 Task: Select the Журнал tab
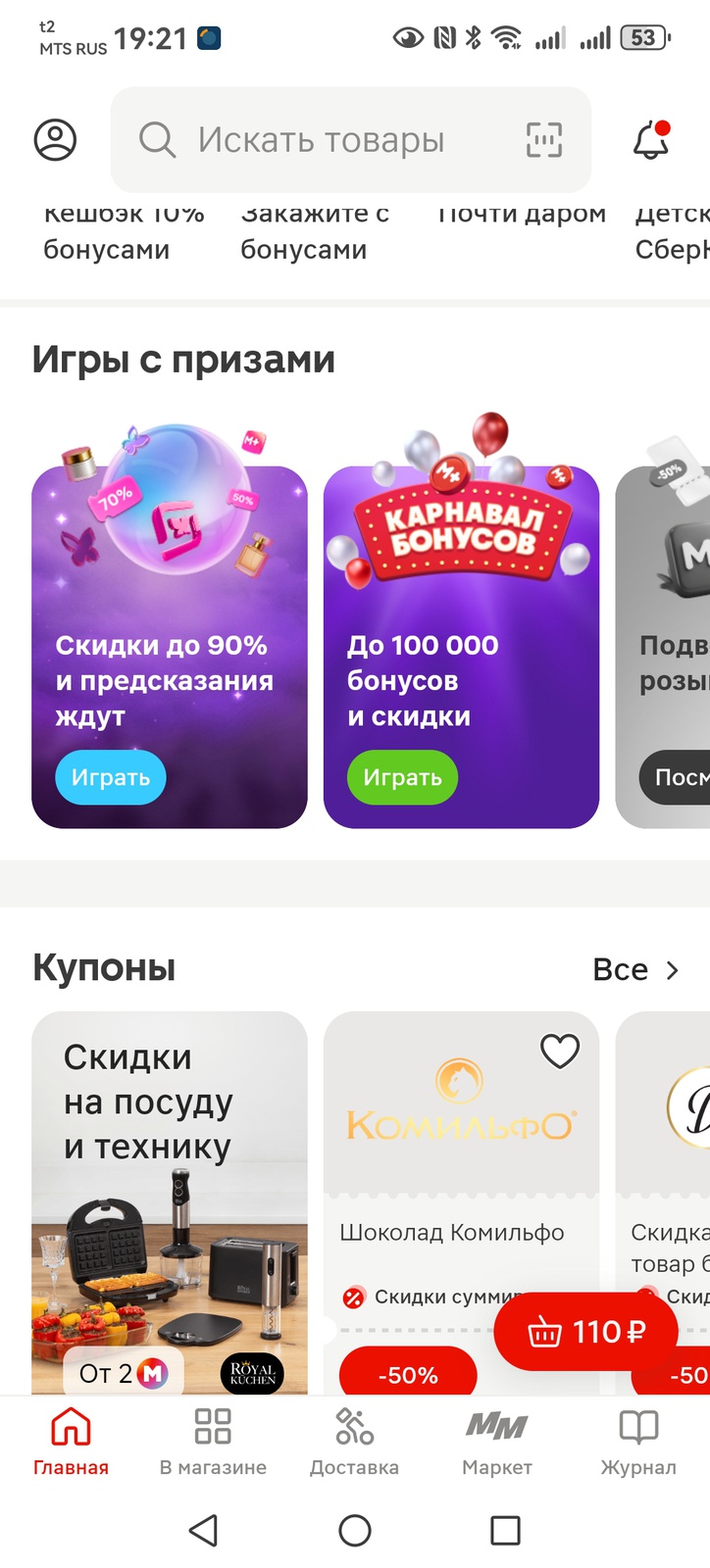(x=638, y=1442)
